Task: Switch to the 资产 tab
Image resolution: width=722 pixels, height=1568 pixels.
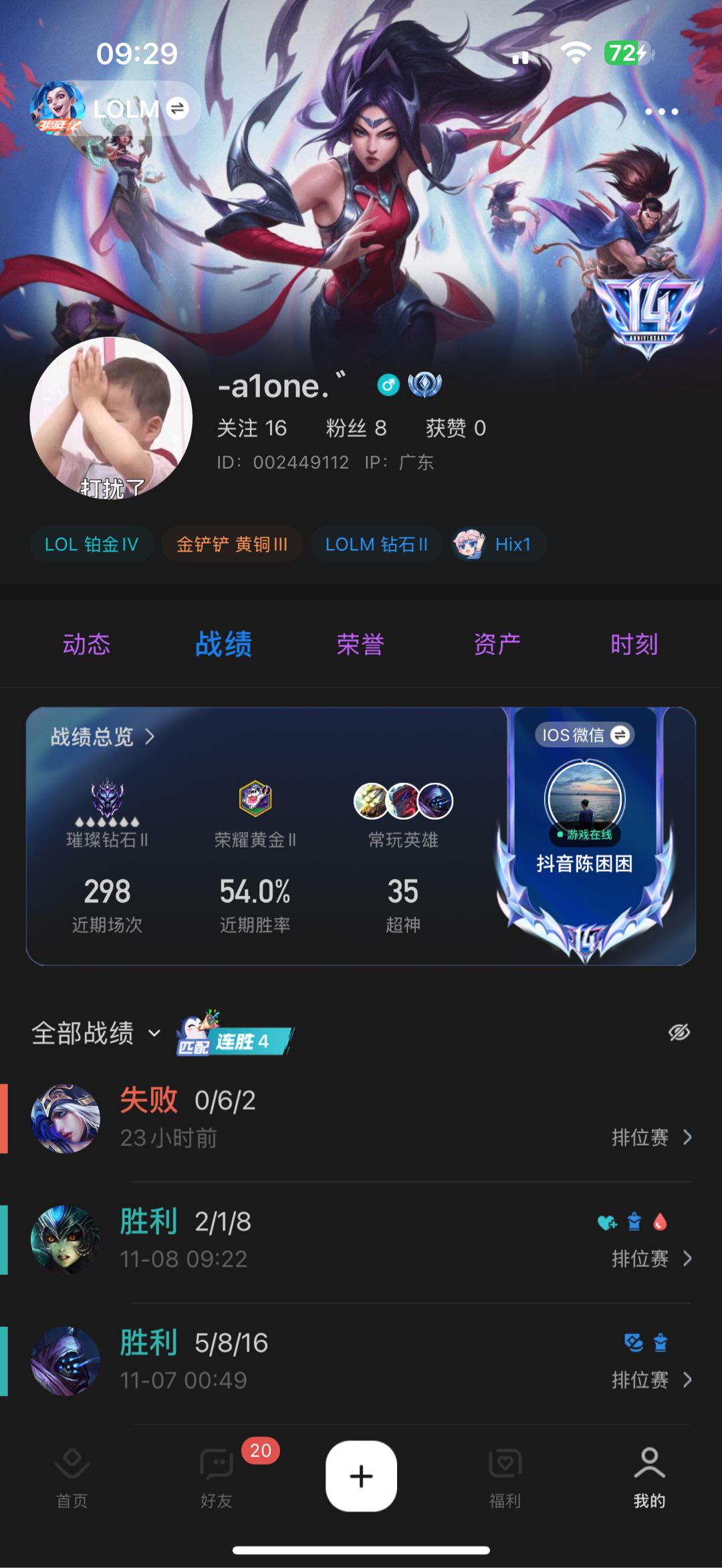Action: coord(497,644)
